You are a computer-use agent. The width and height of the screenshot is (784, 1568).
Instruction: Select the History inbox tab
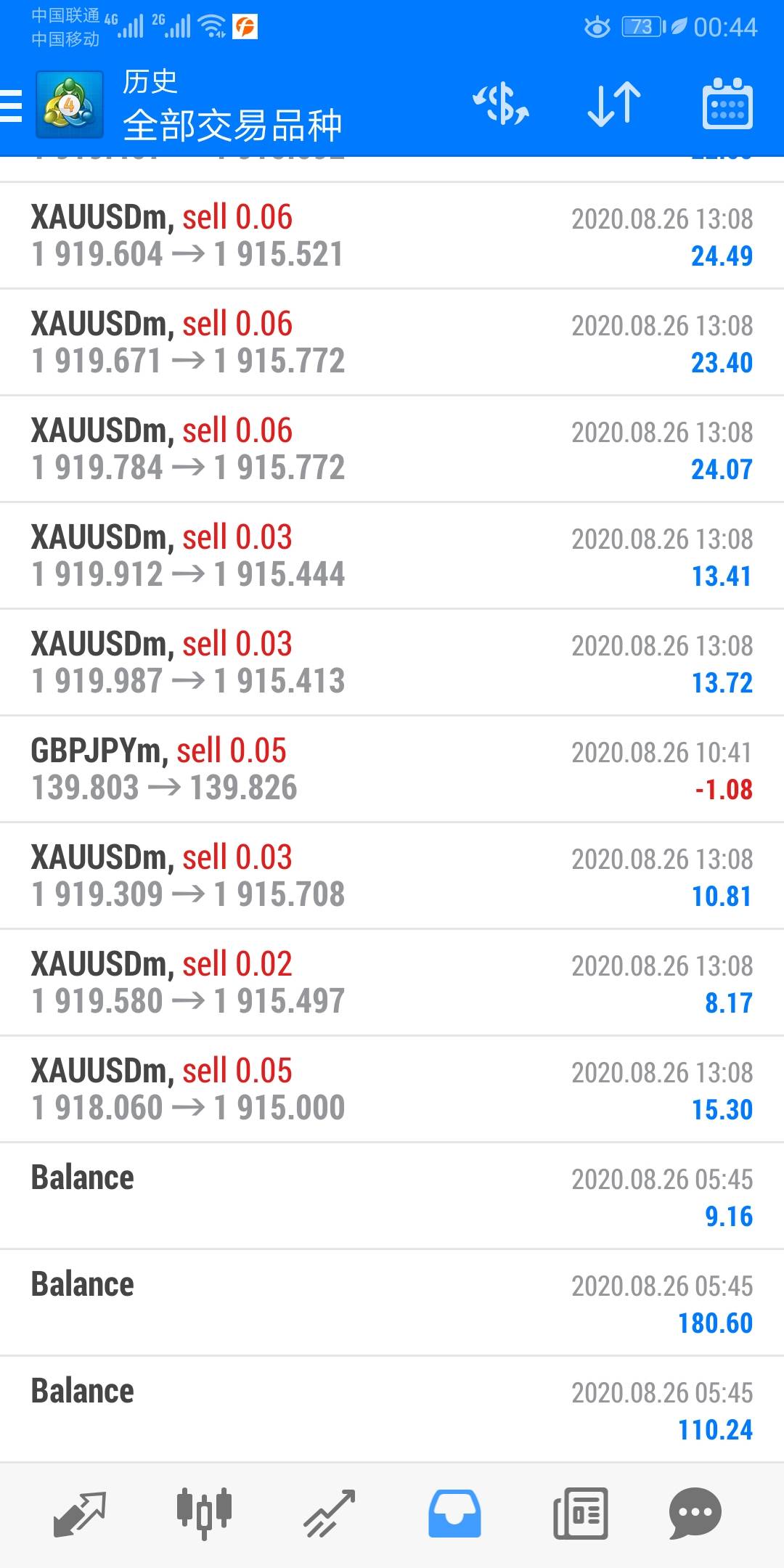pos(454,1514)
